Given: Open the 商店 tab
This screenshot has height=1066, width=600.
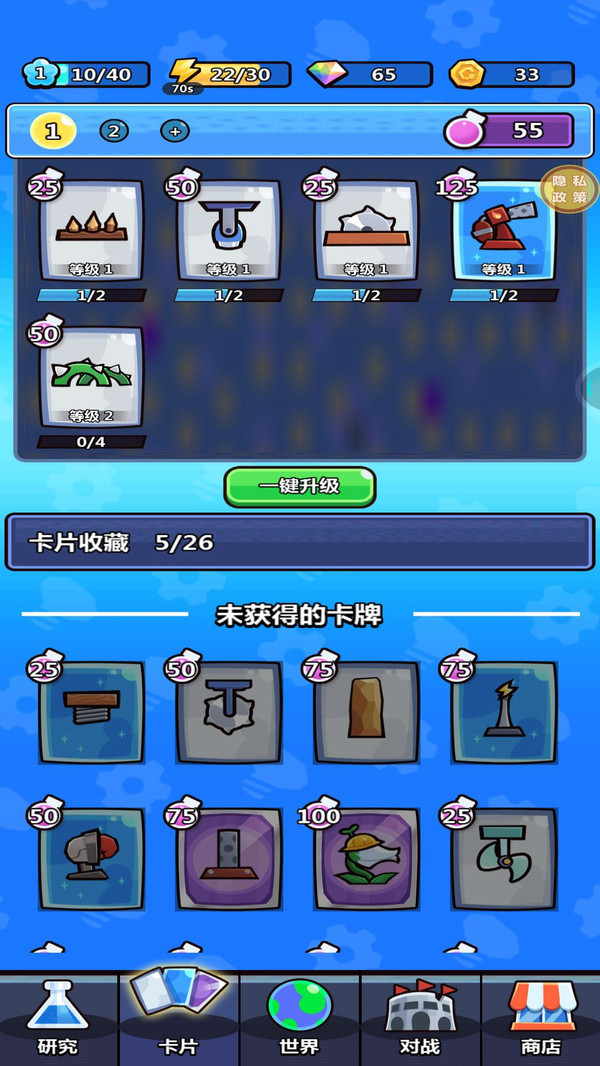Looking at the screenshot, I should coord(540,1018).
